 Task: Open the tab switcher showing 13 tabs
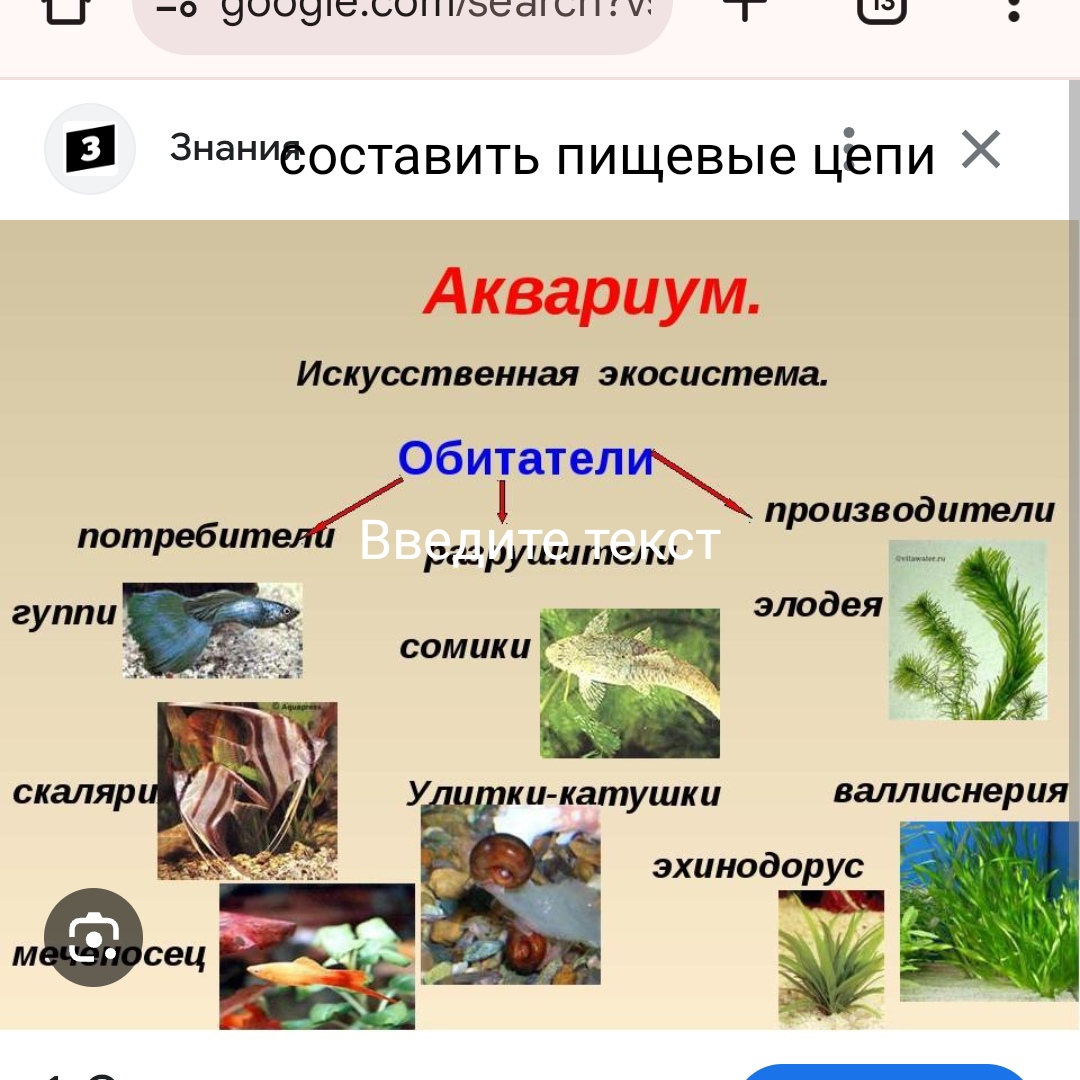pos(881,10)
